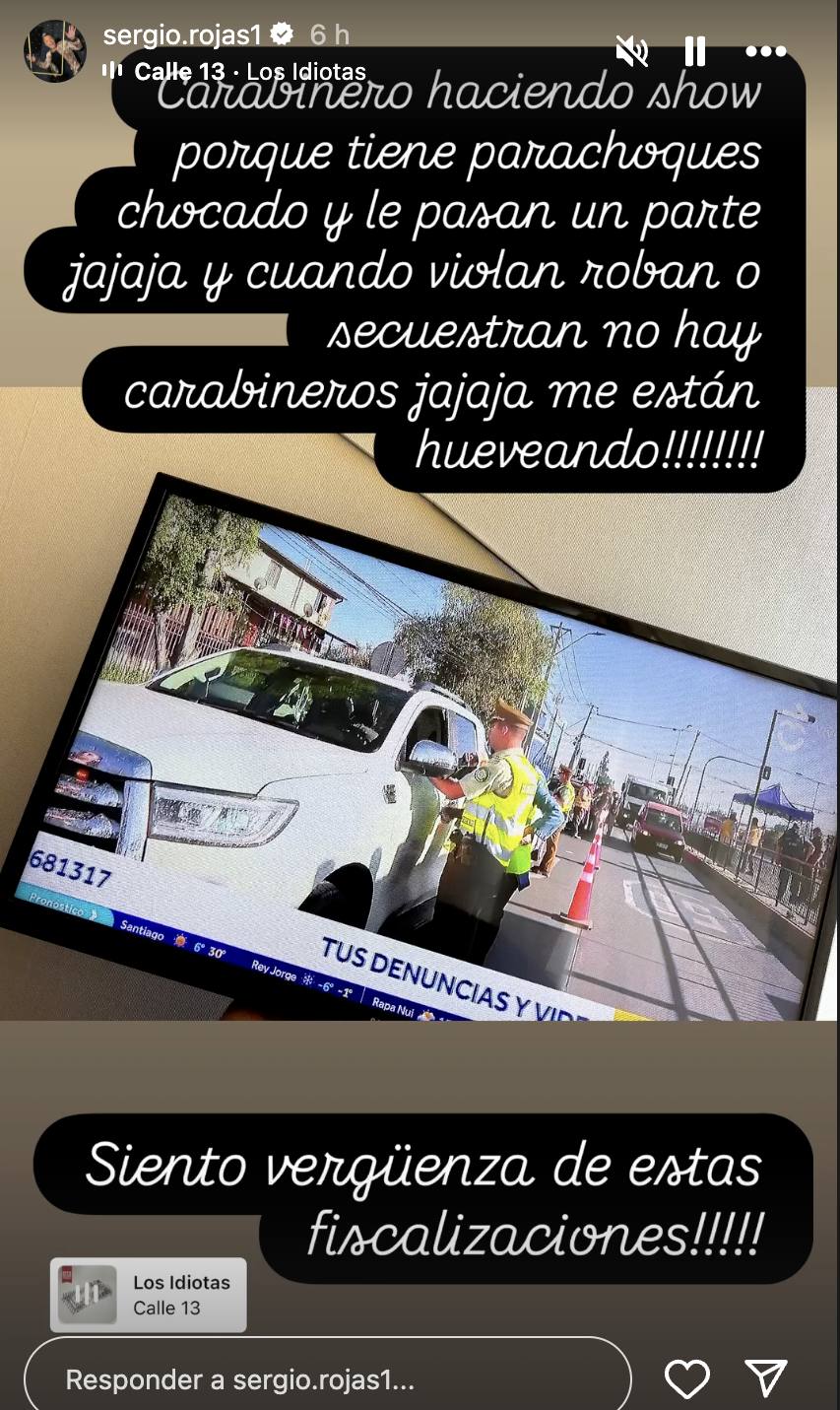Viewport: 840px width, 1410px height.
Task: Open the Los Idiotas music sticker
Action: pos(149,1295)
